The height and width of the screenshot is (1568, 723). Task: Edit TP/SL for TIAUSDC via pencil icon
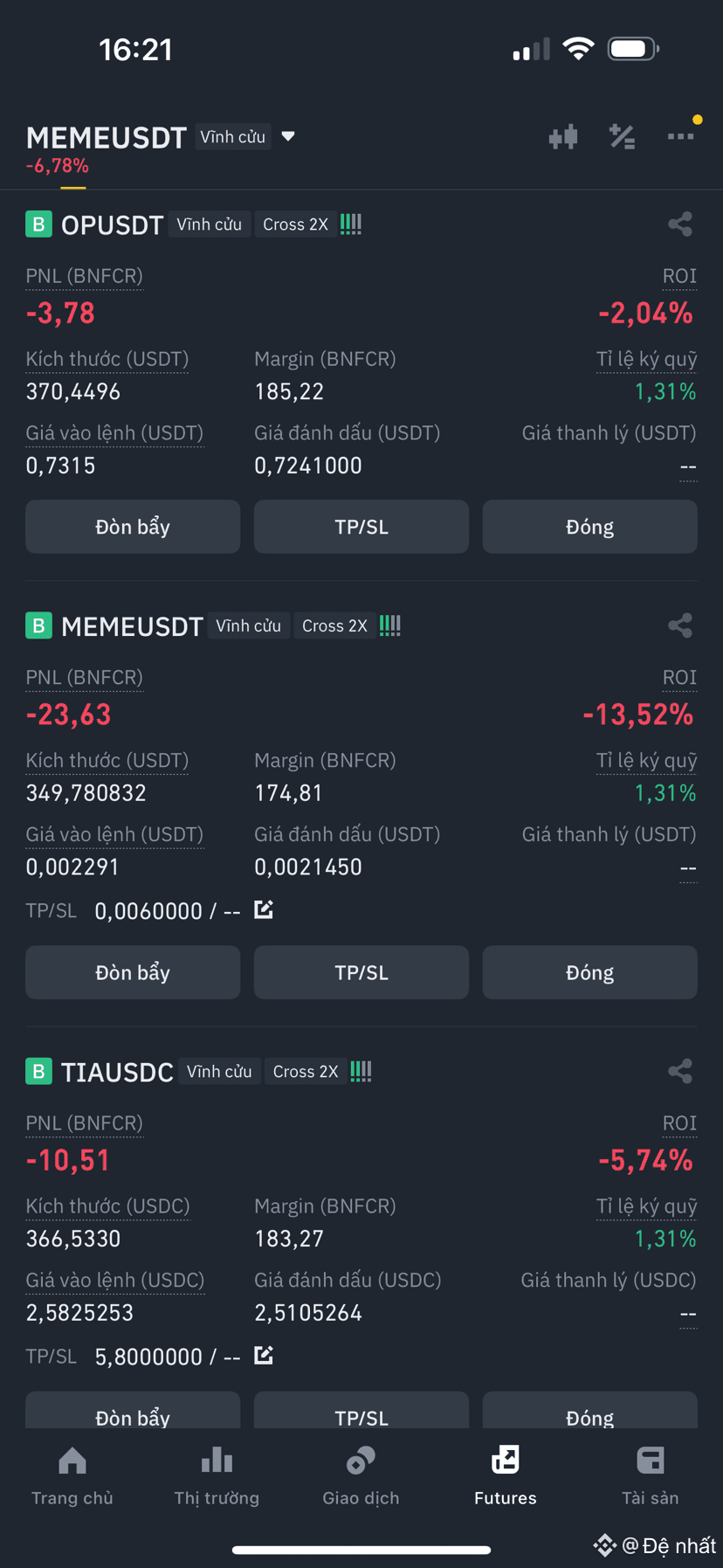tap(263, 1356)
